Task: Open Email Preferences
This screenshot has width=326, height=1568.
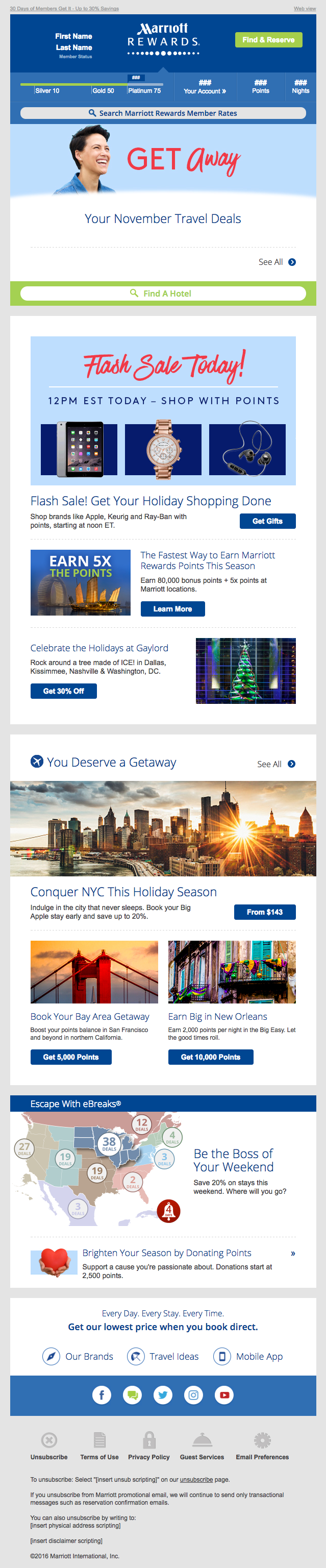Action: click(x=262, y=1445)
